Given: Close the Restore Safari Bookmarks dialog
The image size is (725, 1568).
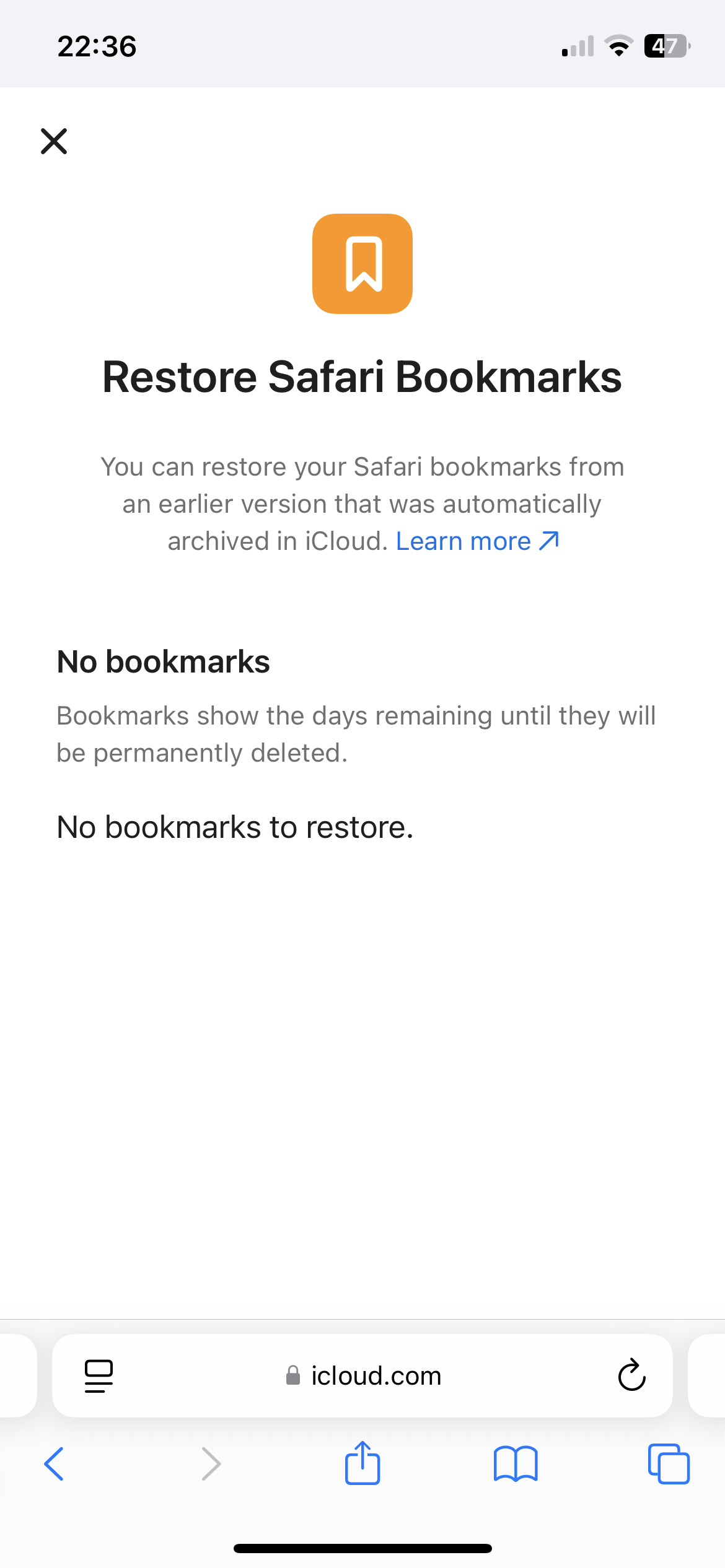Looking at the screenshot, I should pos(54,141).
